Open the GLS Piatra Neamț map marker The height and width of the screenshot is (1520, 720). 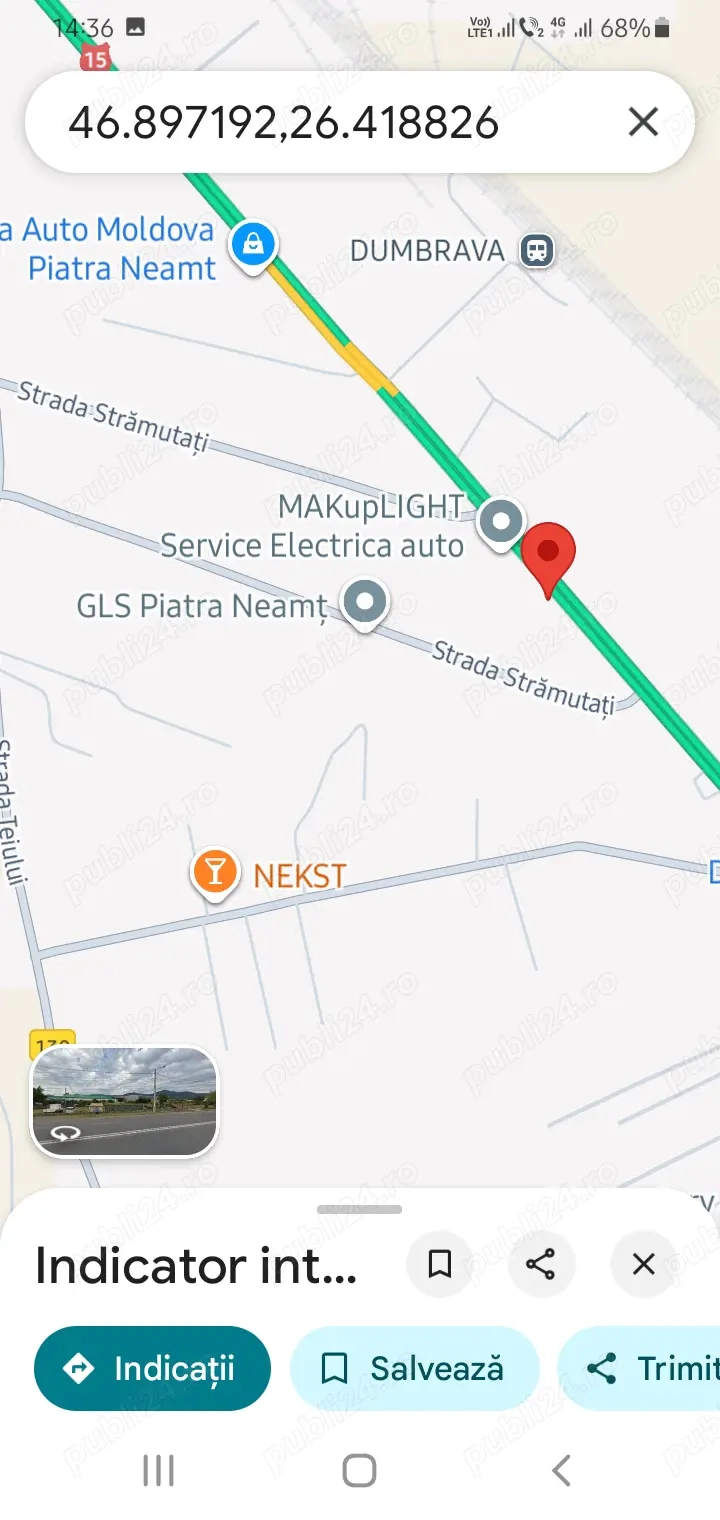365,602
